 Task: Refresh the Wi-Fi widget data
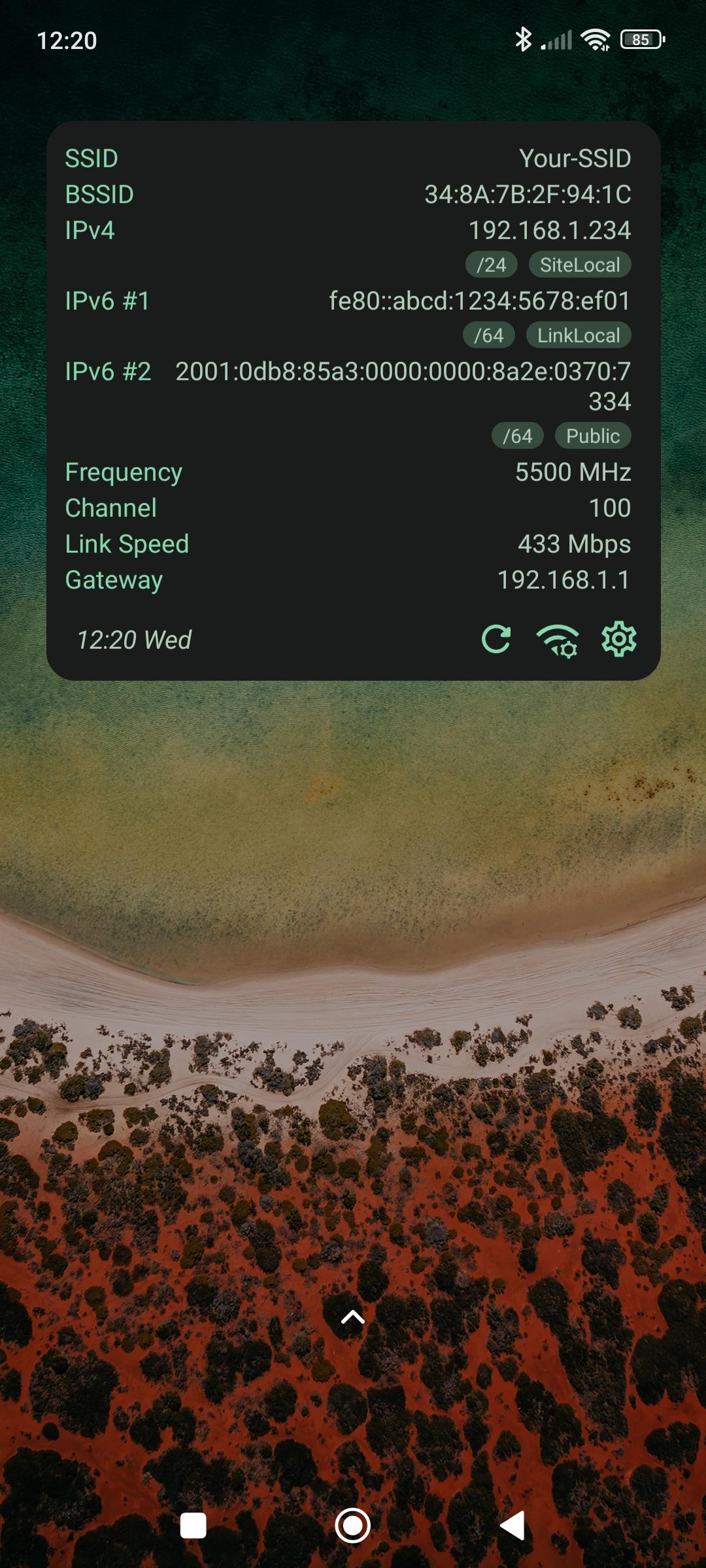496,640
